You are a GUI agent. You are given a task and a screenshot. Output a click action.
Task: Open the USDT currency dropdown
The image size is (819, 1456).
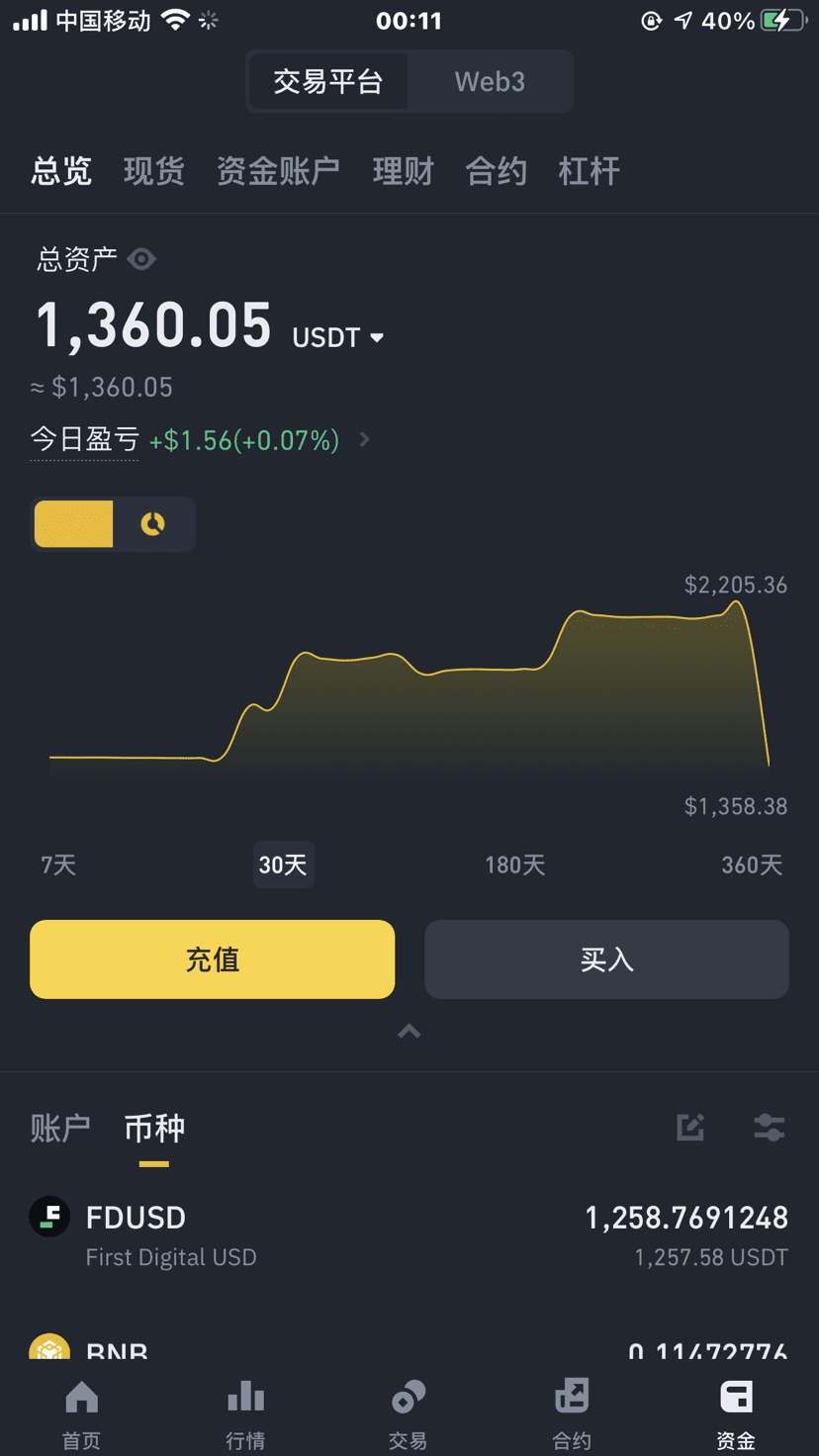(x=338, y=338)
